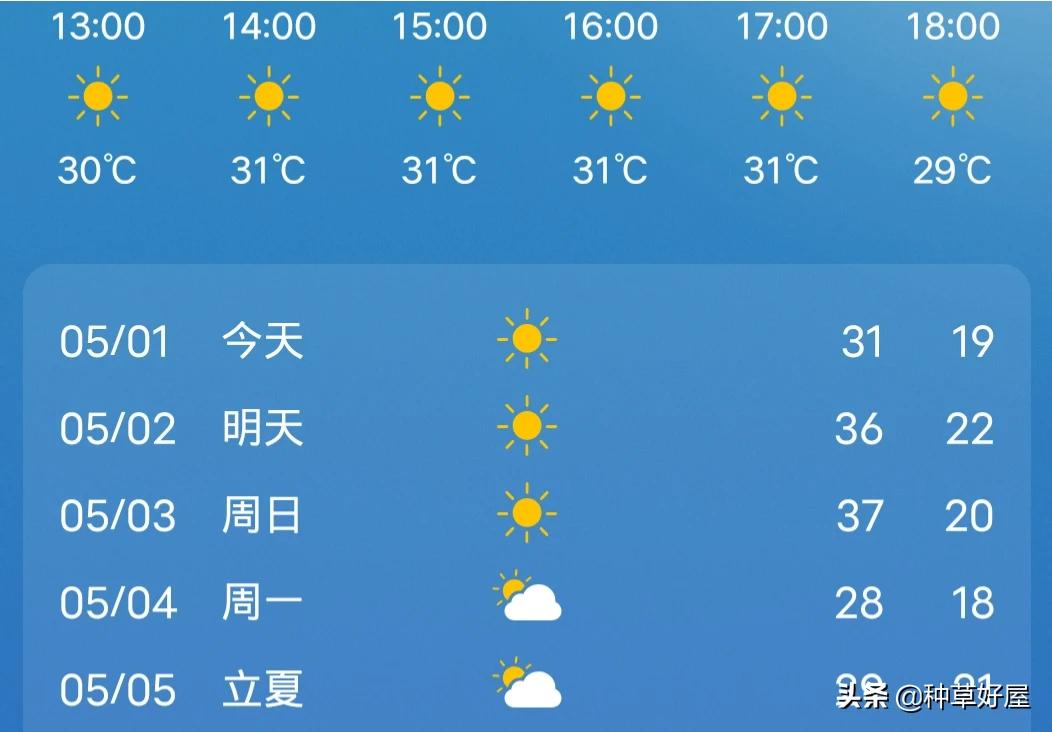Tap the 05/05 立夏 forecast row

click(x=526, y=689)
